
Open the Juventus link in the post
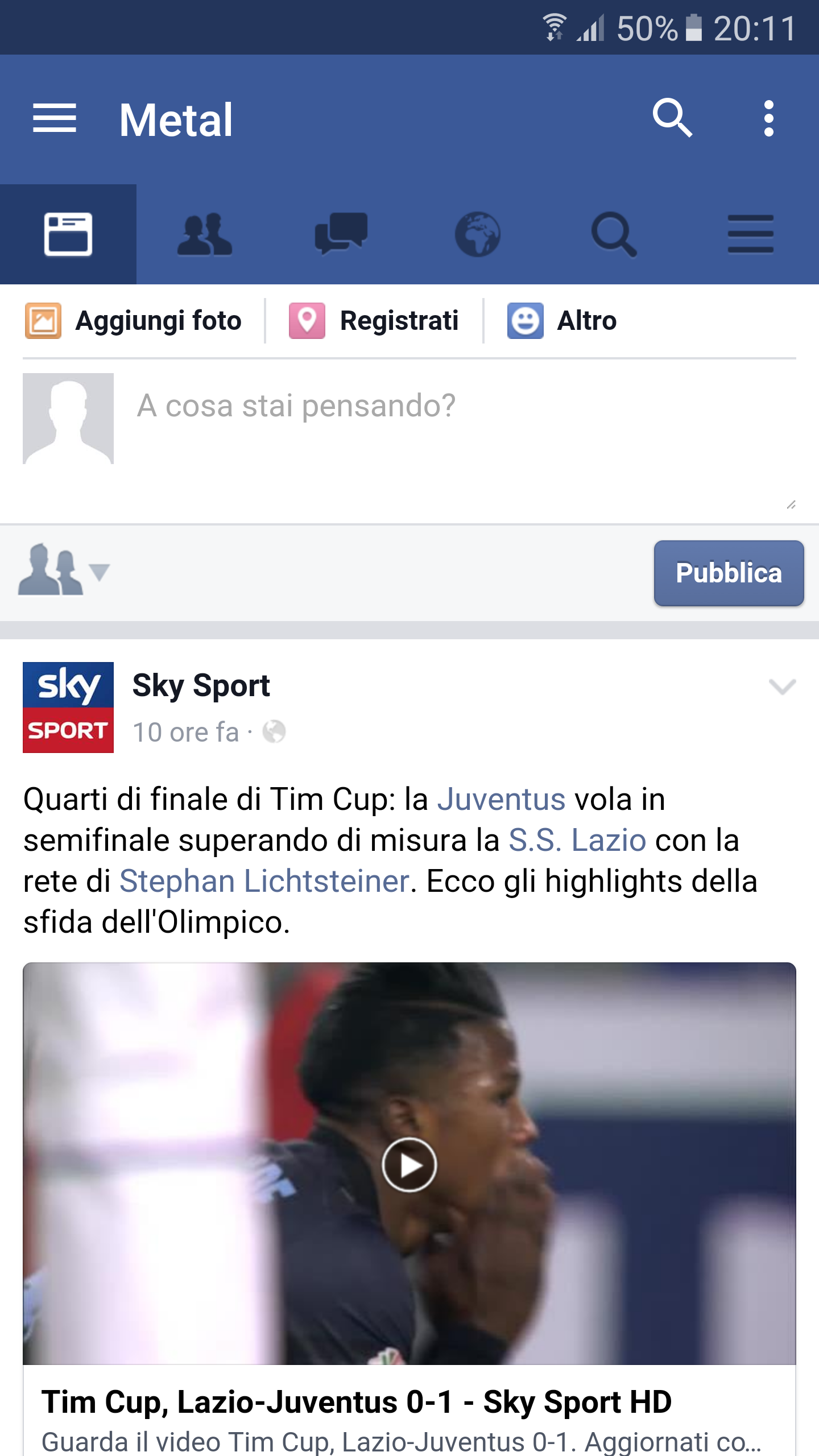tap(501, 799)
